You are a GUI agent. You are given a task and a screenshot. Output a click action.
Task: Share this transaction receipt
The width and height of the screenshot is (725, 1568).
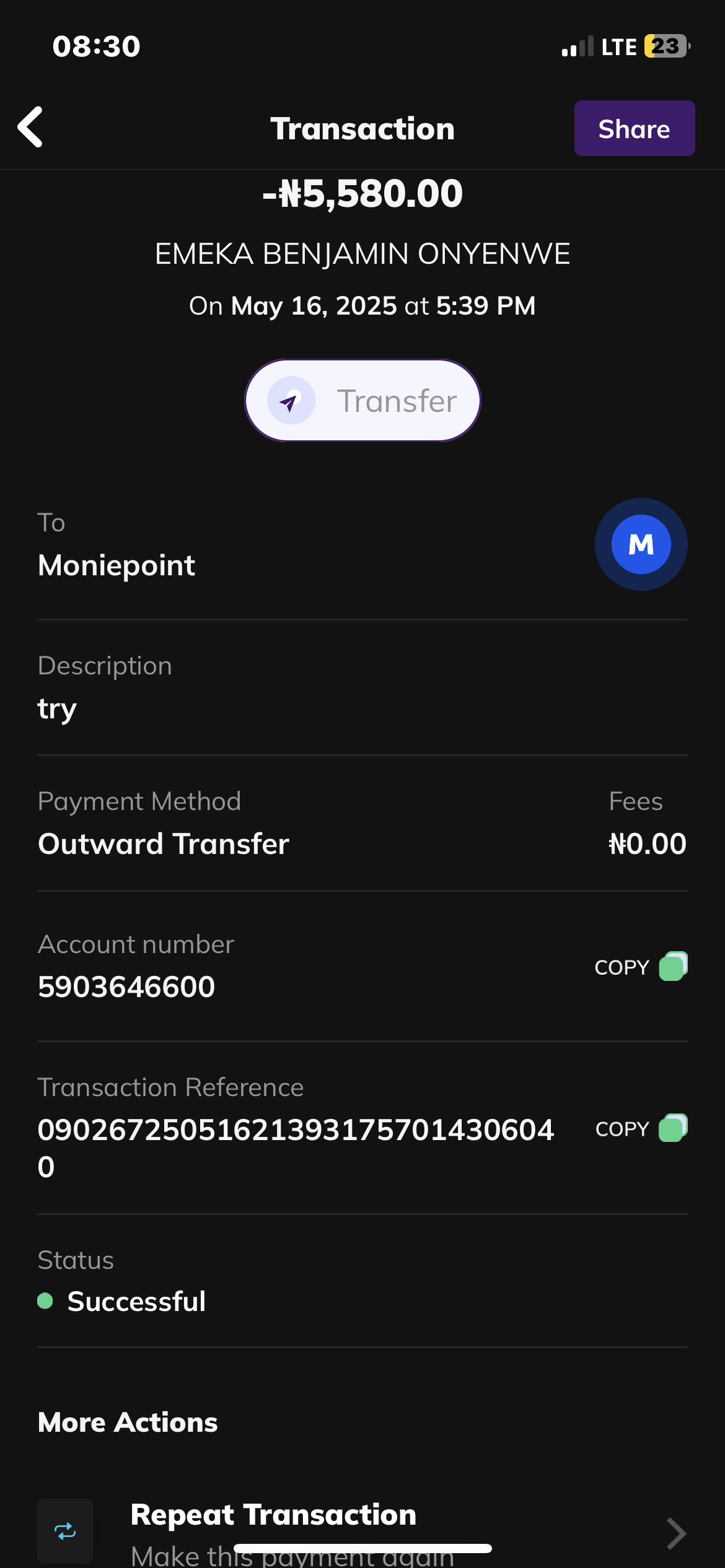[x=634, y=129]
